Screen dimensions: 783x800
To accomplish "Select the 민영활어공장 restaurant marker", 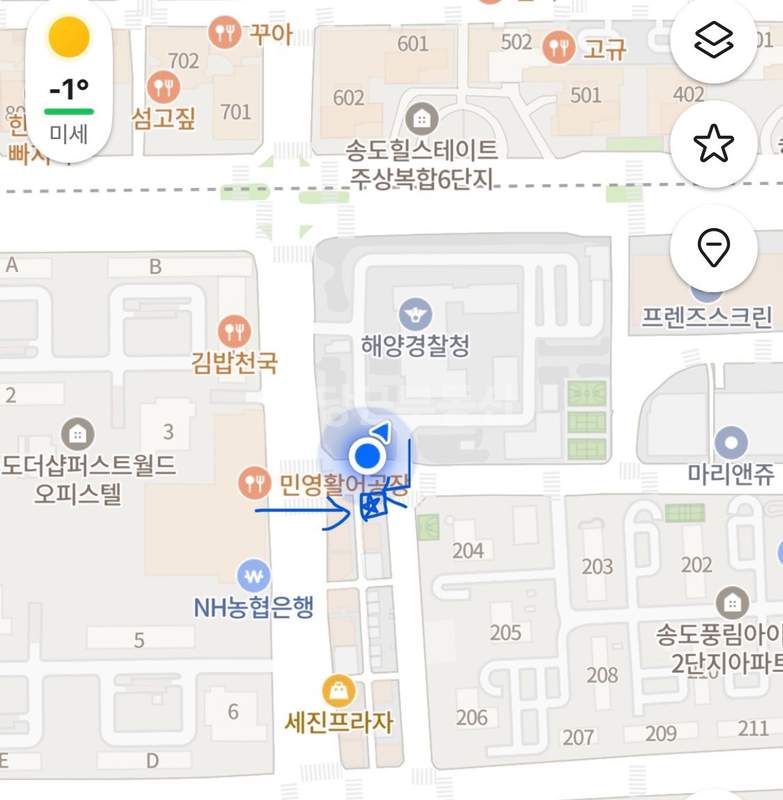I will pyautogui.click(x=255, y=484).
